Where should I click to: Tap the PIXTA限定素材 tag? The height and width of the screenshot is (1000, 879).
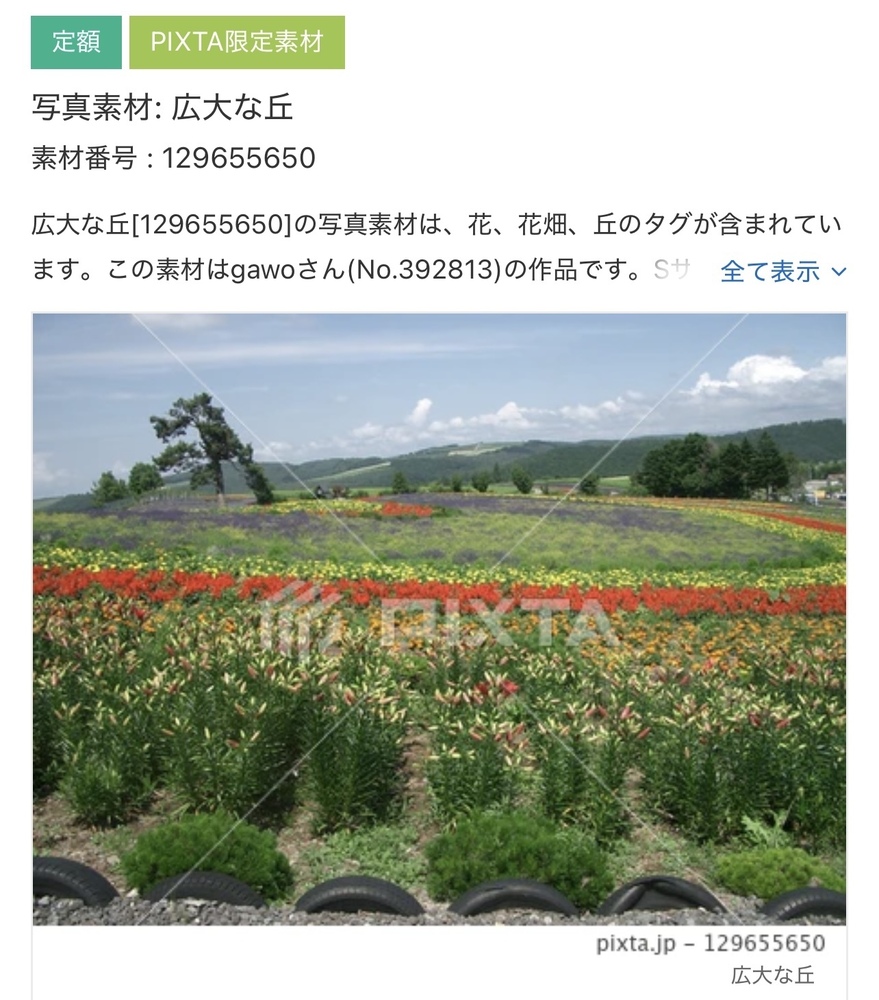[x=237, y=42]
